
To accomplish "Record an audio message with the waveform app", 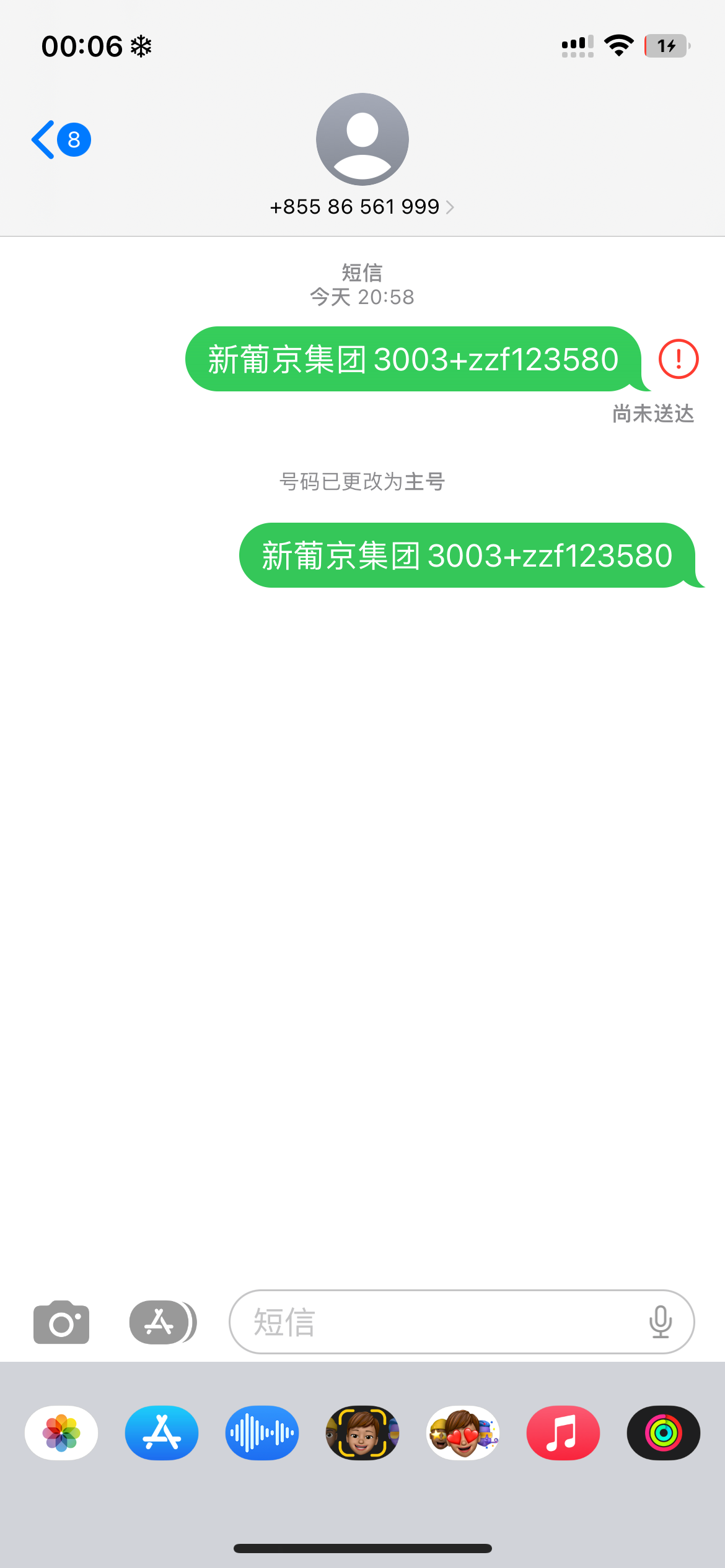I will point(262,1433).
